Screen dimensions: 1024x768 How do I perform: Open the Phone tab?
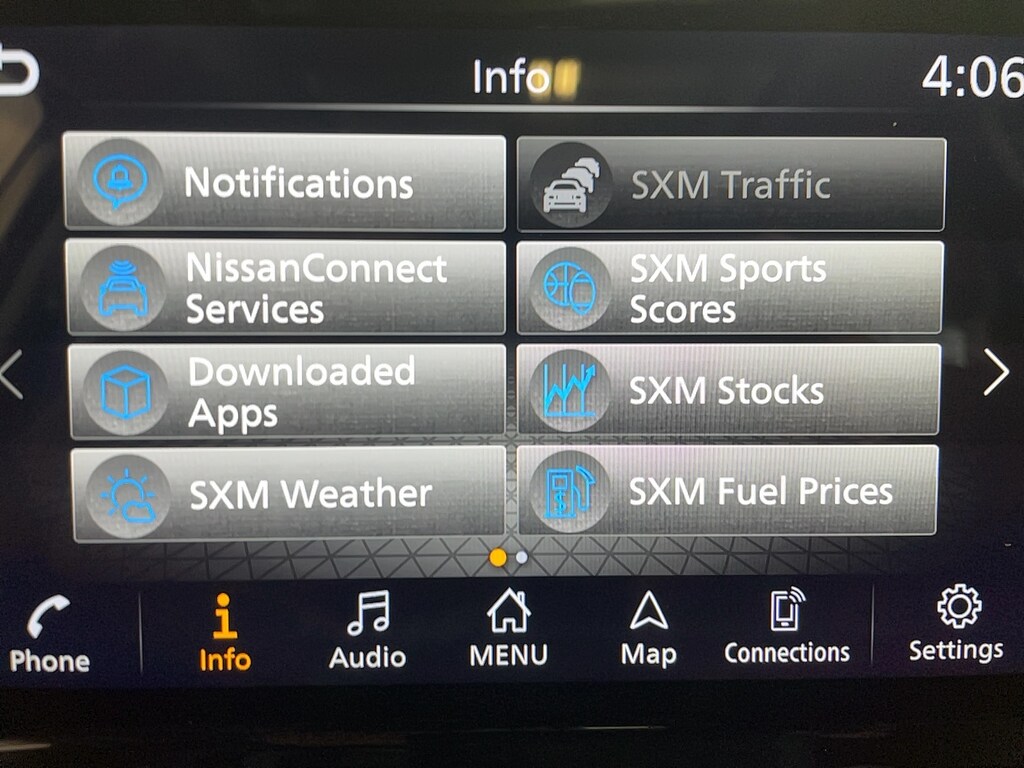click(49, 635)
